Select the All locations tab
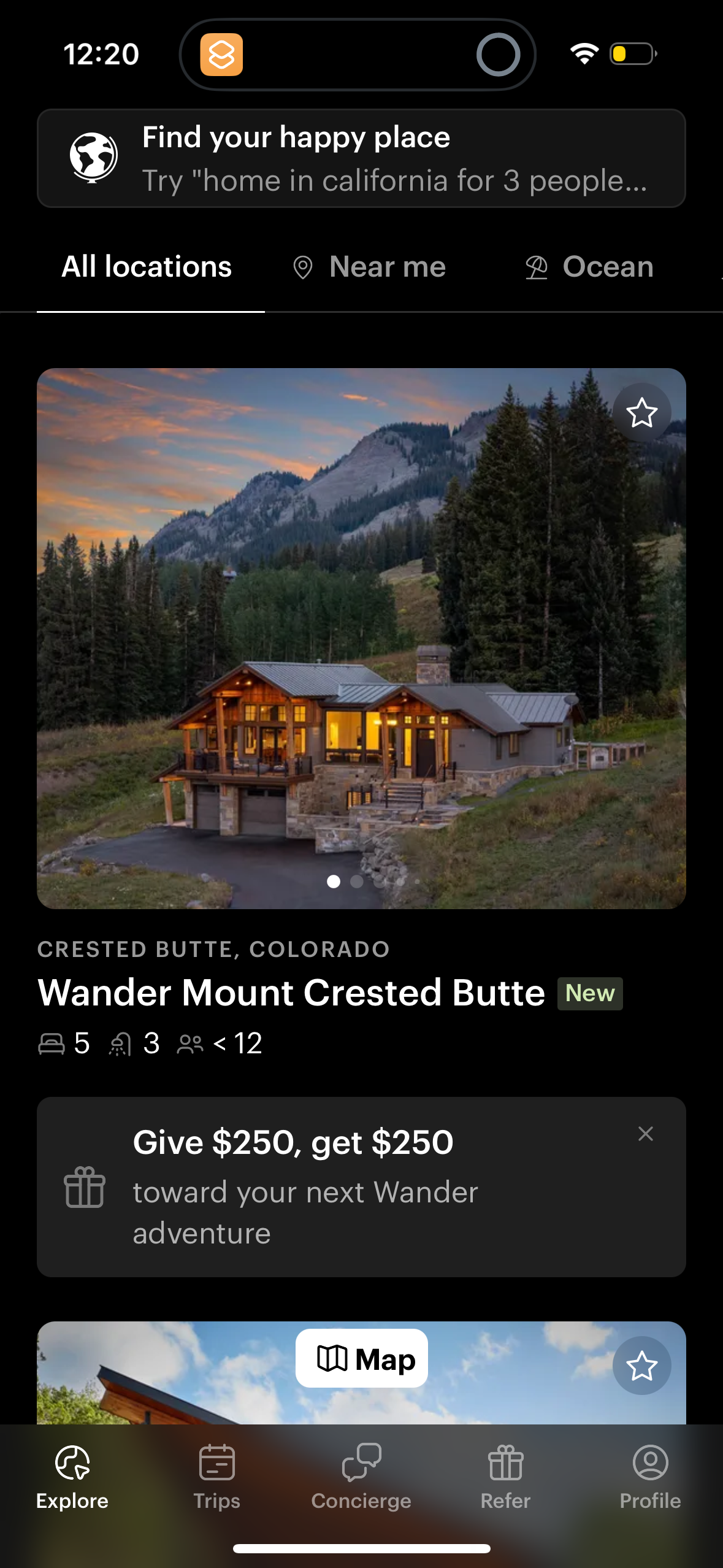This screenshot has height=1568, width=723. 147,267
